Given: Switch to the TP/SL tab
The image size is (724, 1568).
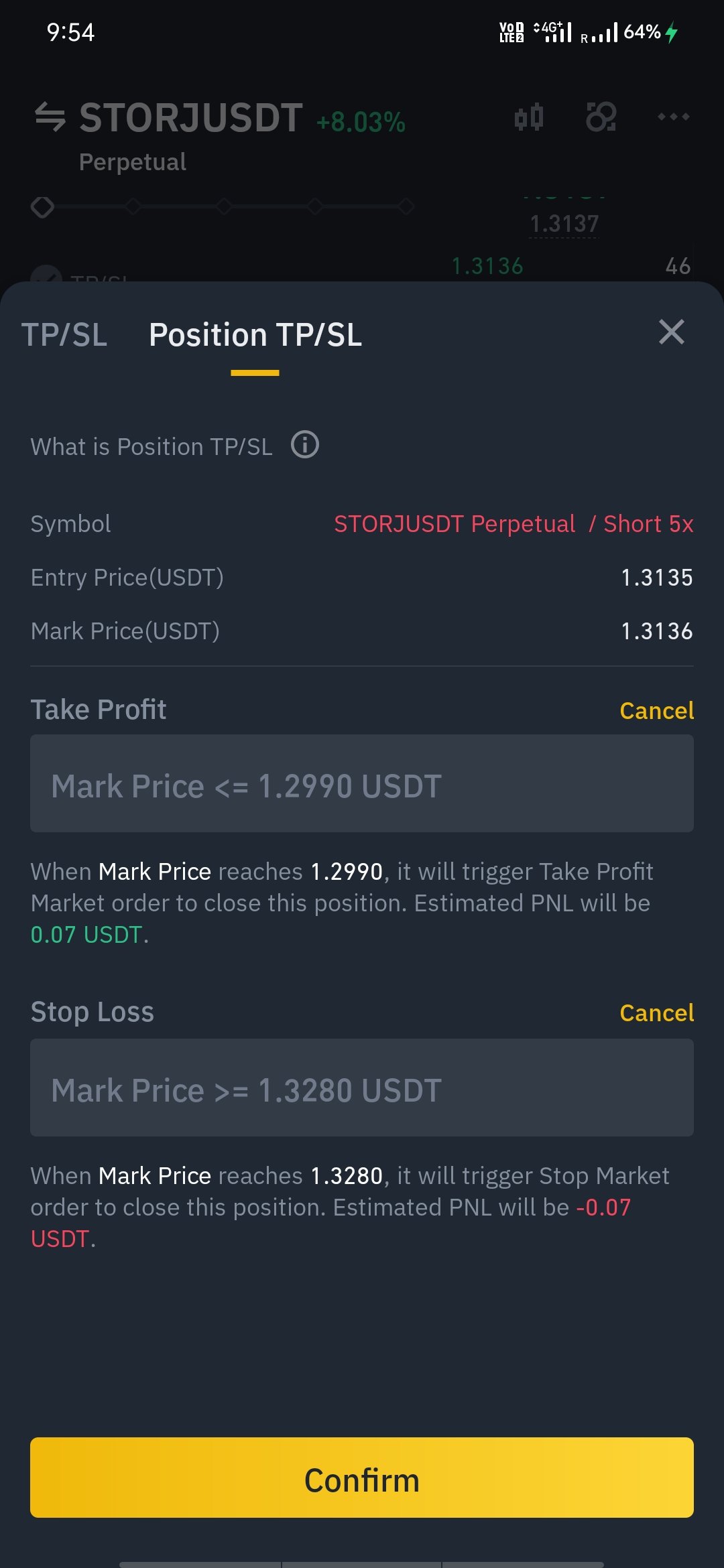Looking at the screenshot, I should pos(64,334).
